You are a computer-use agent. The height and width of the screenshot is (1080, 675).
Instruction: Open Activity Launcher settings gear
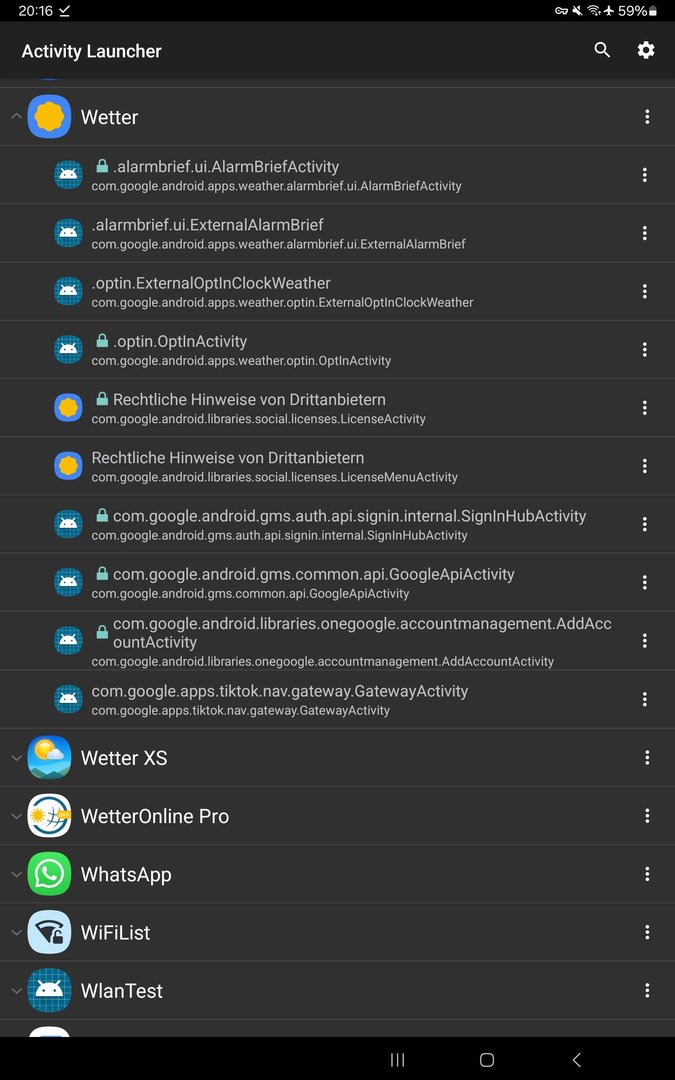(646, 50)
